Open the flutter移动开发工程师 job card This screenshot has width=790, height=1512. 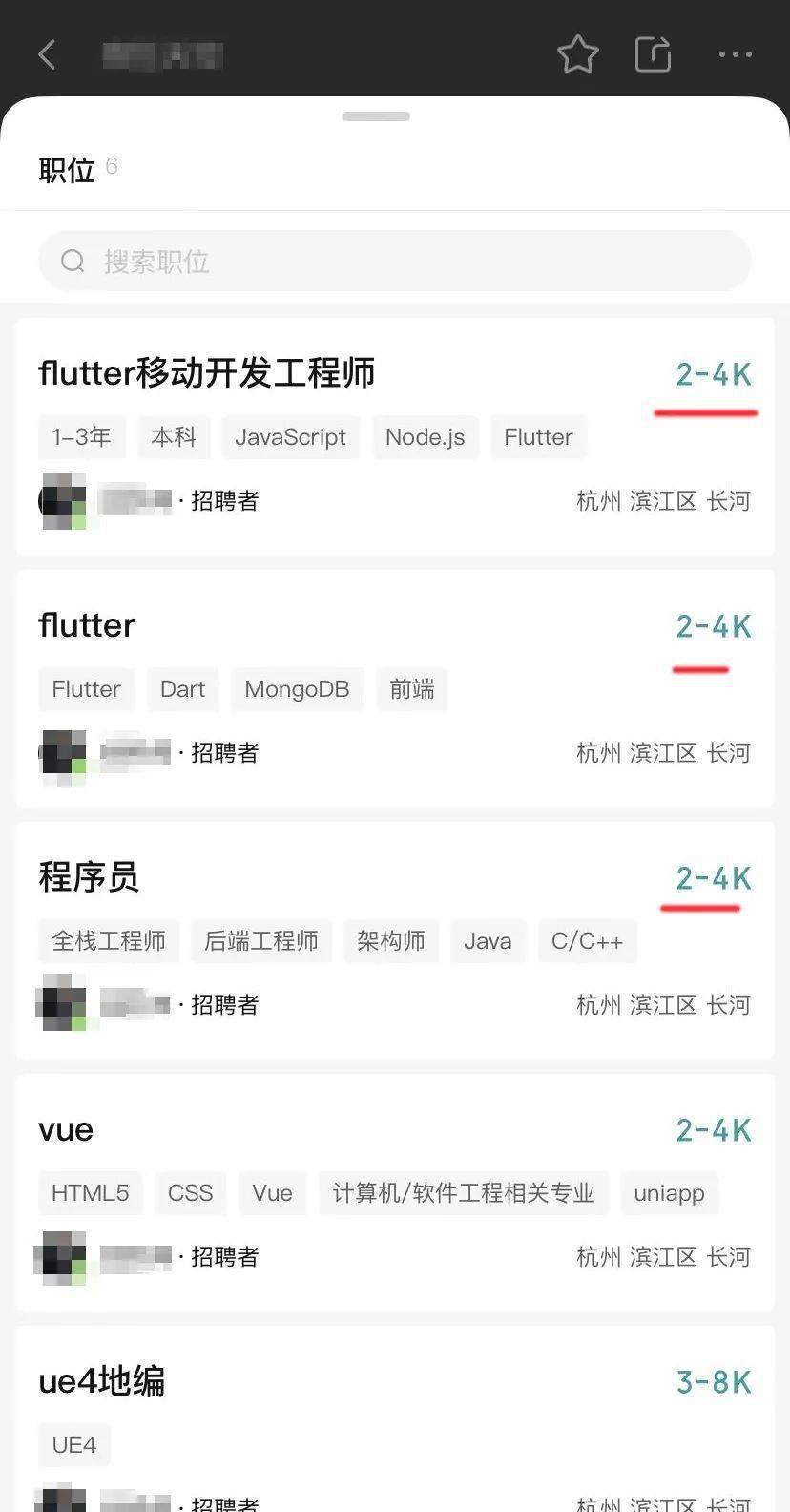tap(395, 437)
